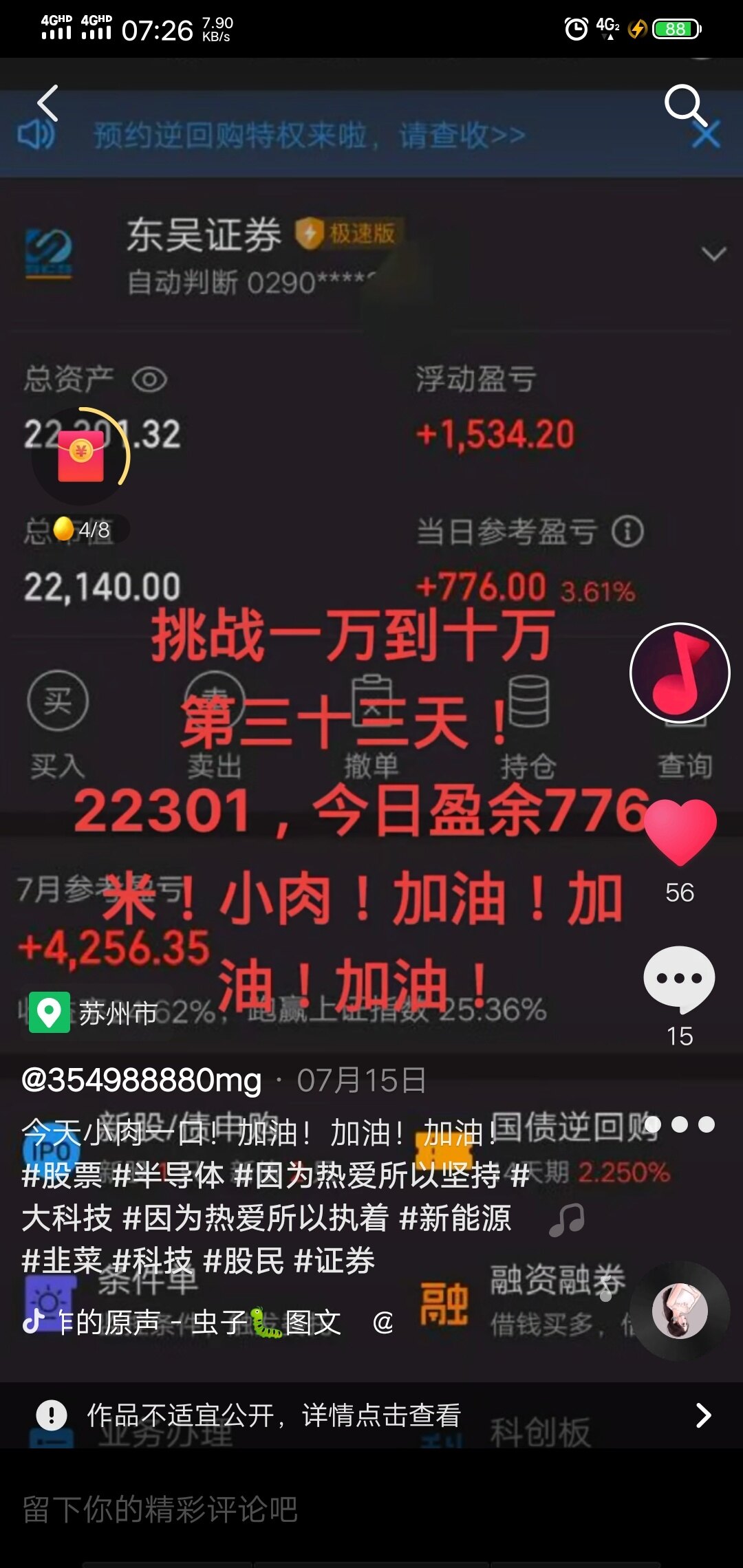Tap the pink music note icon
Image resolution: width=743 pixels, height=1568 pixels.
tap(680, 673)
